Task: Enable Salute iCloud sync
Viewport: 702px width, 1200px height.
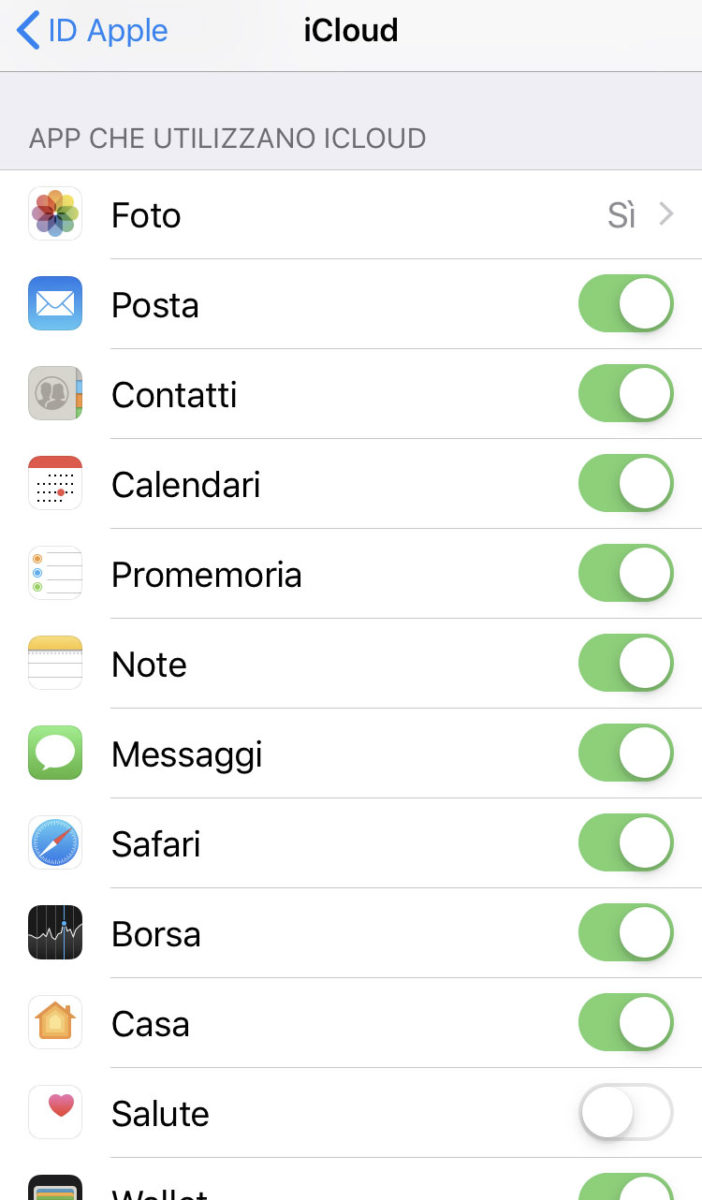Action: [x=626, y=1113]
